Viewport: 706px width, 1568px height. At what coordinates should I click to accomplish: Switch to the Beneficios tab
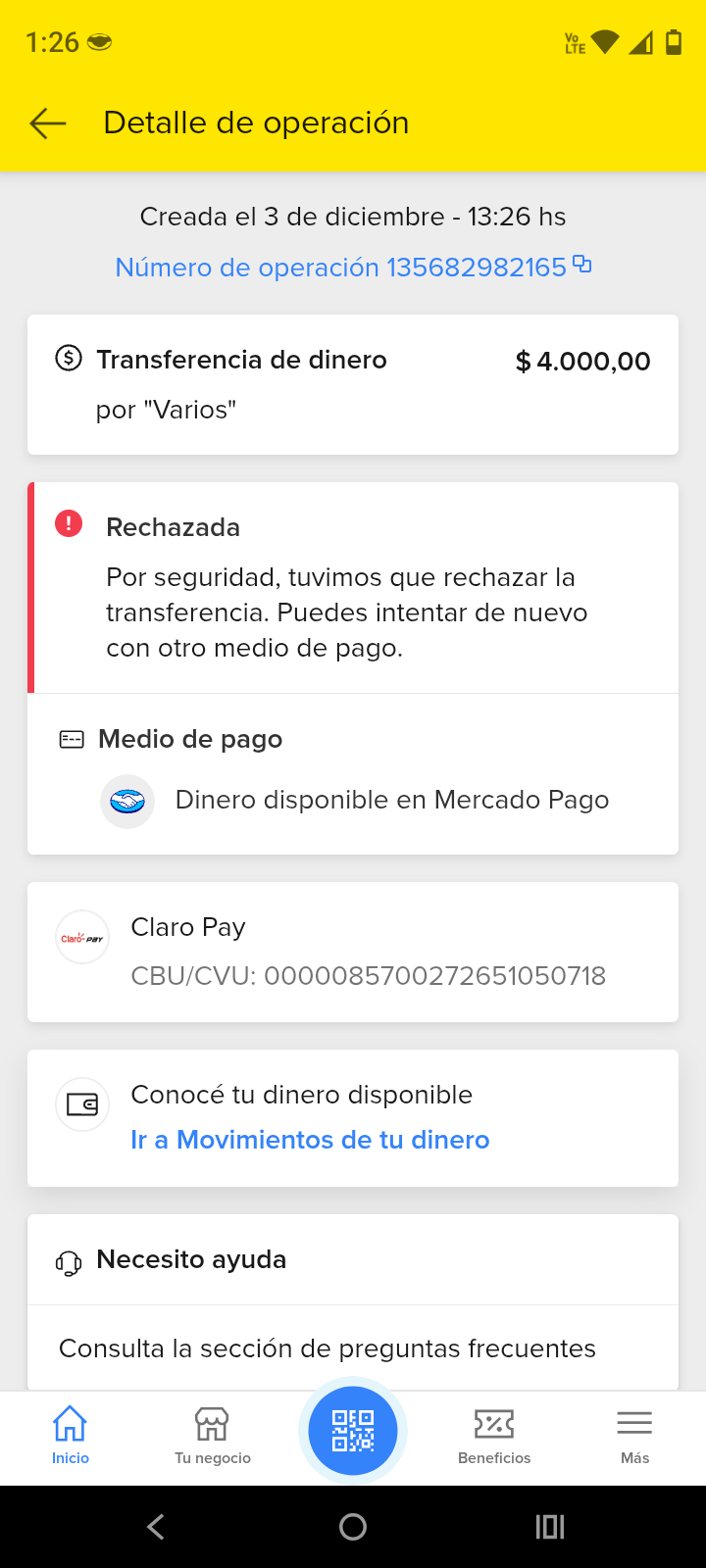pos(494,1436)
